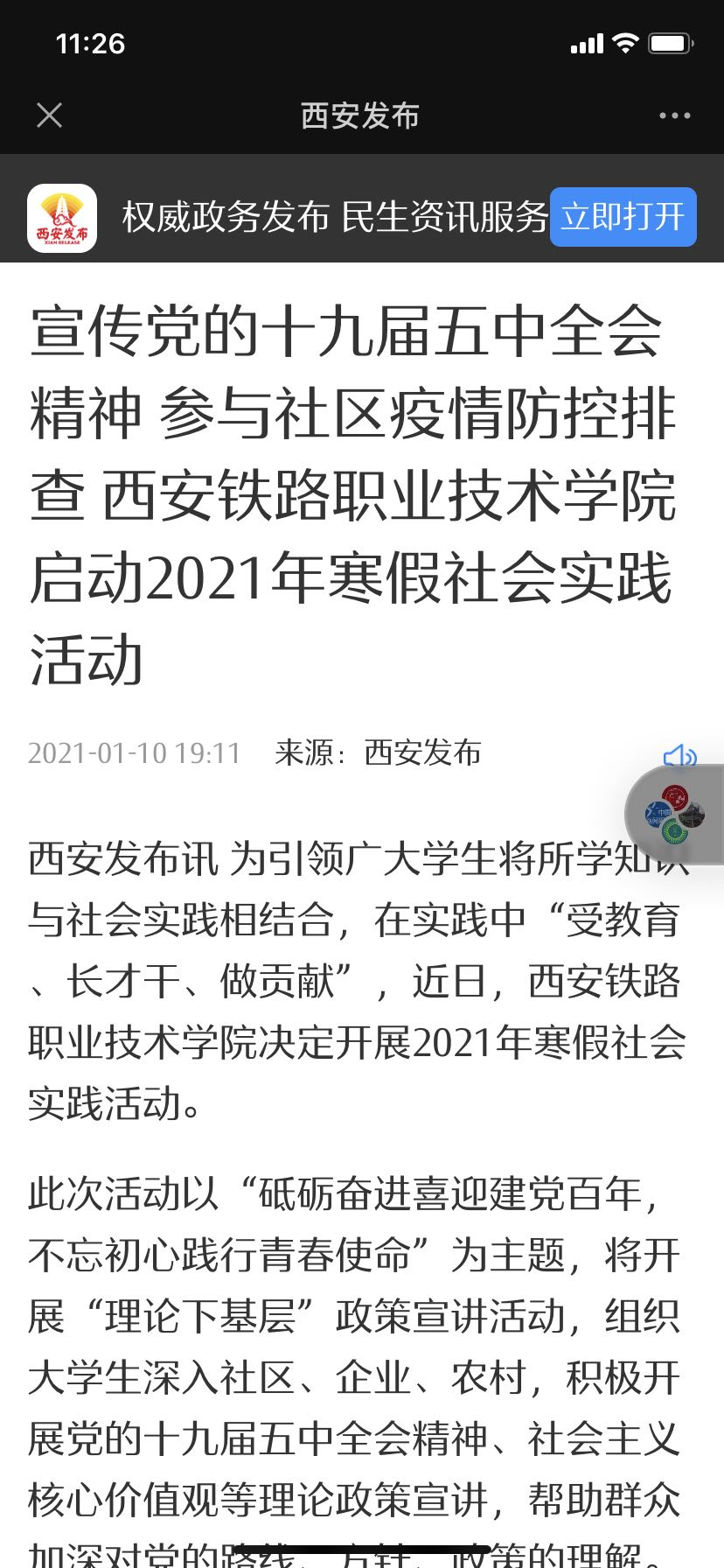
Task: Tap the 立即打开 button
Action: pos(623,216)
